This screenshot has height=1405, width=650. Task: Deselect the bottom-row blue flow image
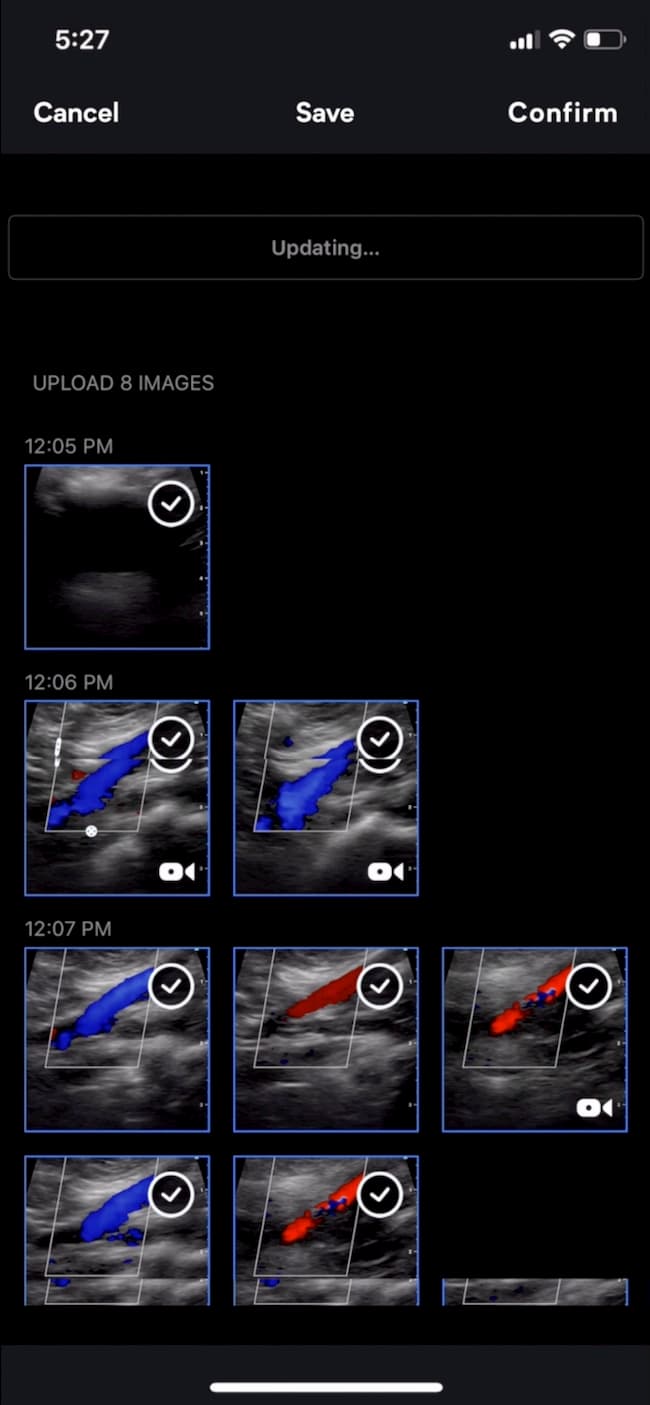pyautogui.click(x=171, y=1194)
